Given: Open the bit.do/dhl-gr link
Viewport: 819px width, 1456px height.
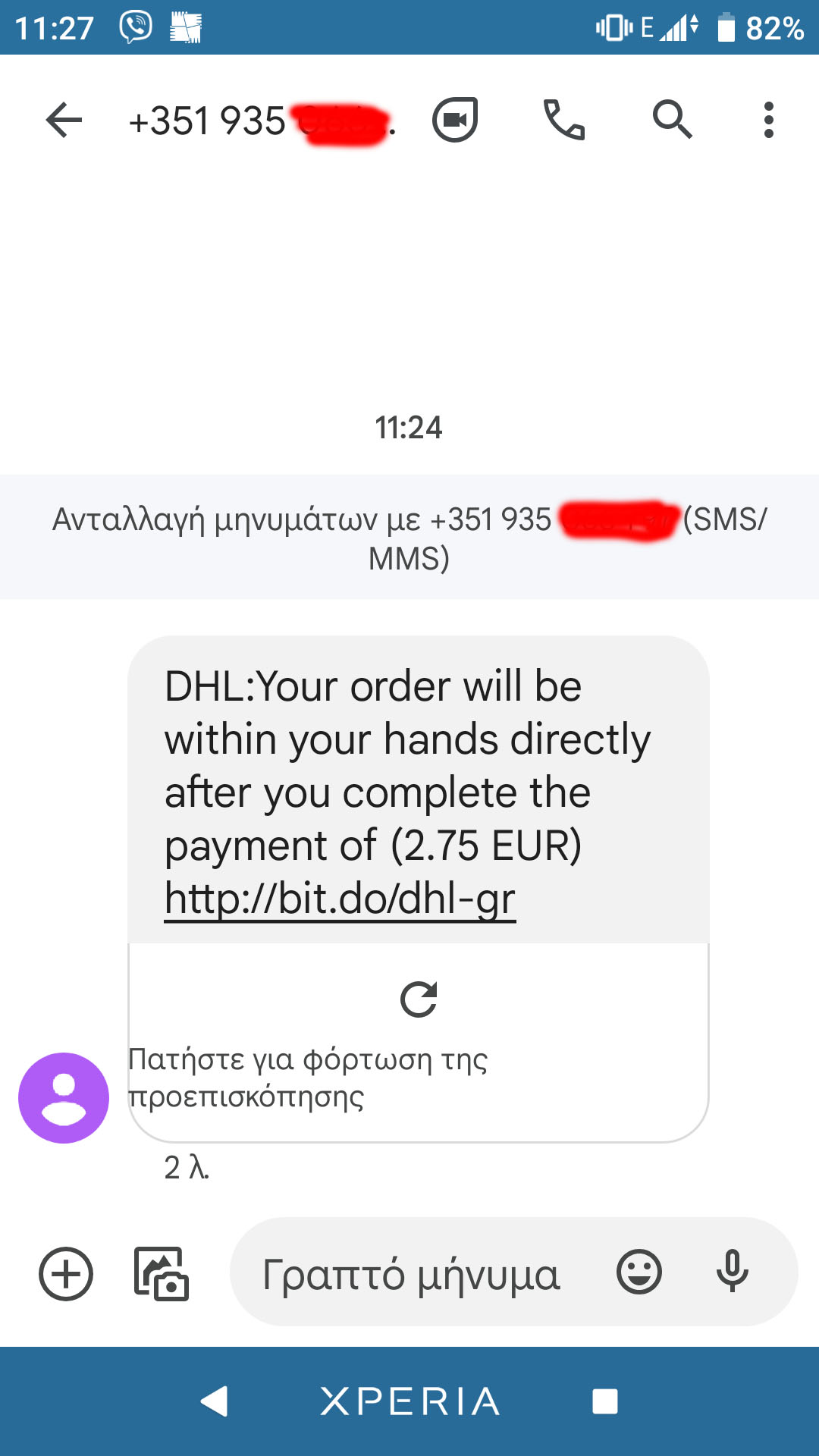Looking at the screenshot, I should [x=340, y=899].
